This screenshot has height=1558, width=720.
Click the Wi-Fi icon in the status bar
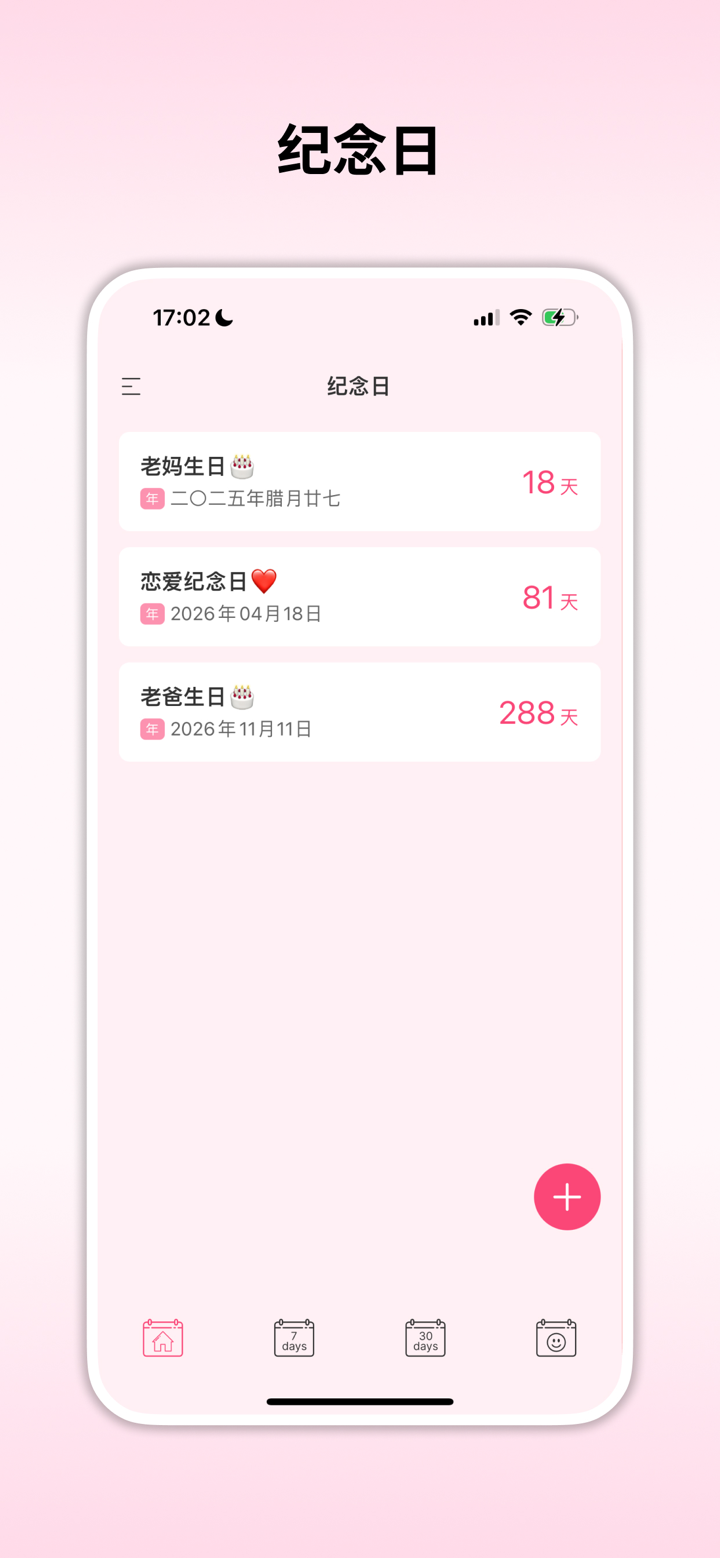tap(521, 317)
